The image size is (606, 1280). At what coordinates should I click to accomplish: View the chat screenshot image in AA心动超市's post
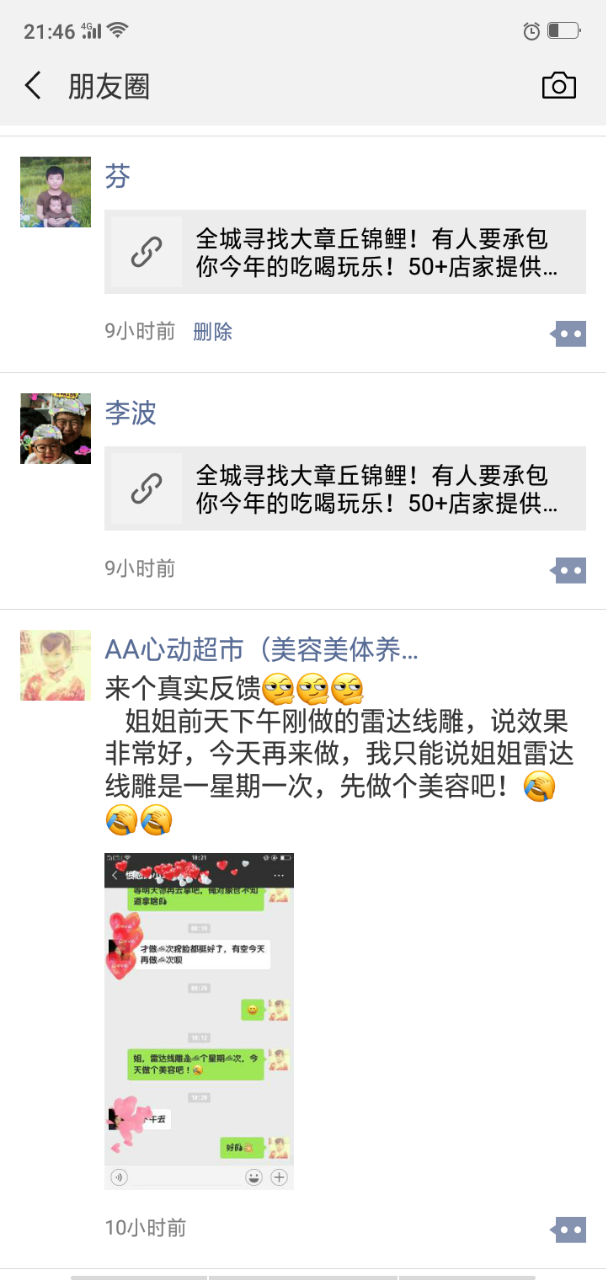199,1020
